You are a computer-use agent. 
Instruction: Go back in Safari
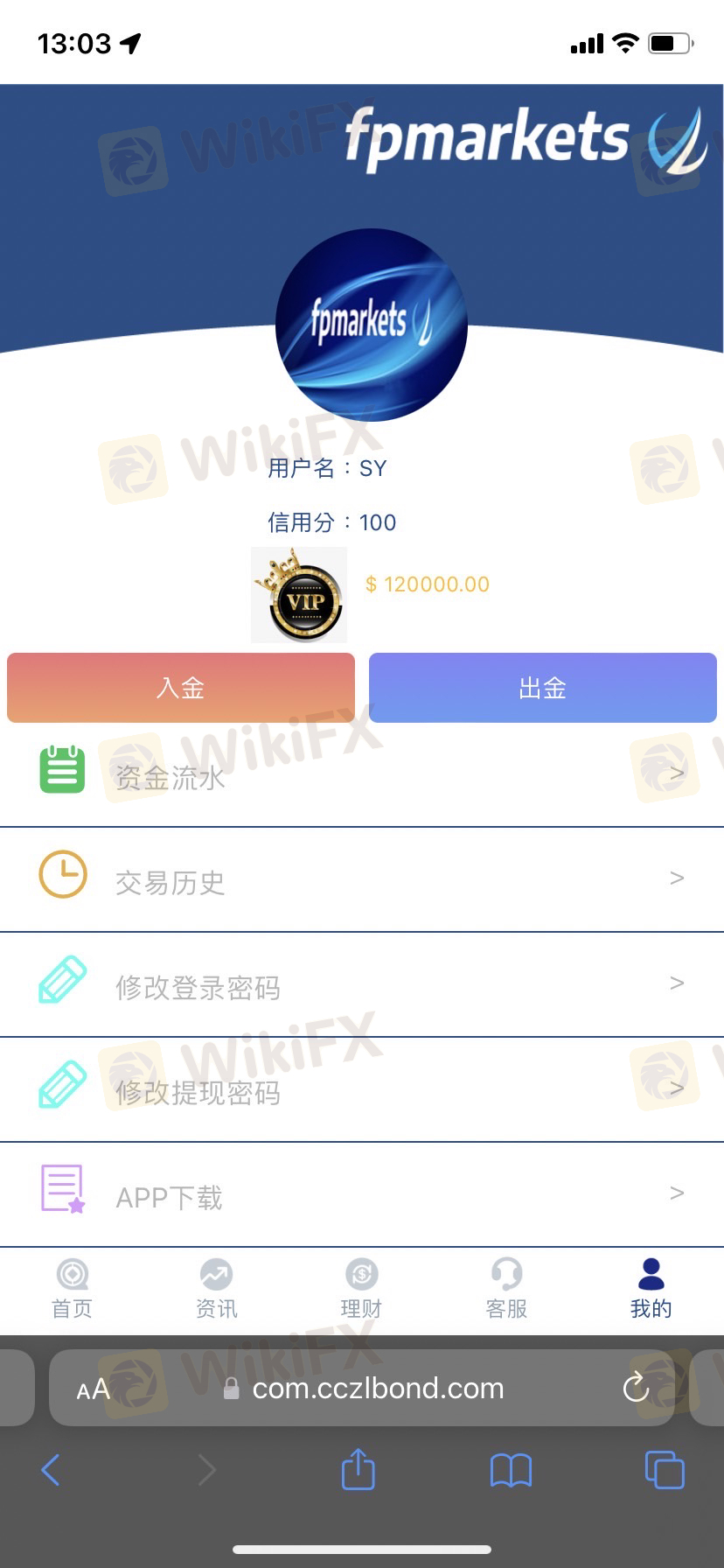[x=51, y=1470]
